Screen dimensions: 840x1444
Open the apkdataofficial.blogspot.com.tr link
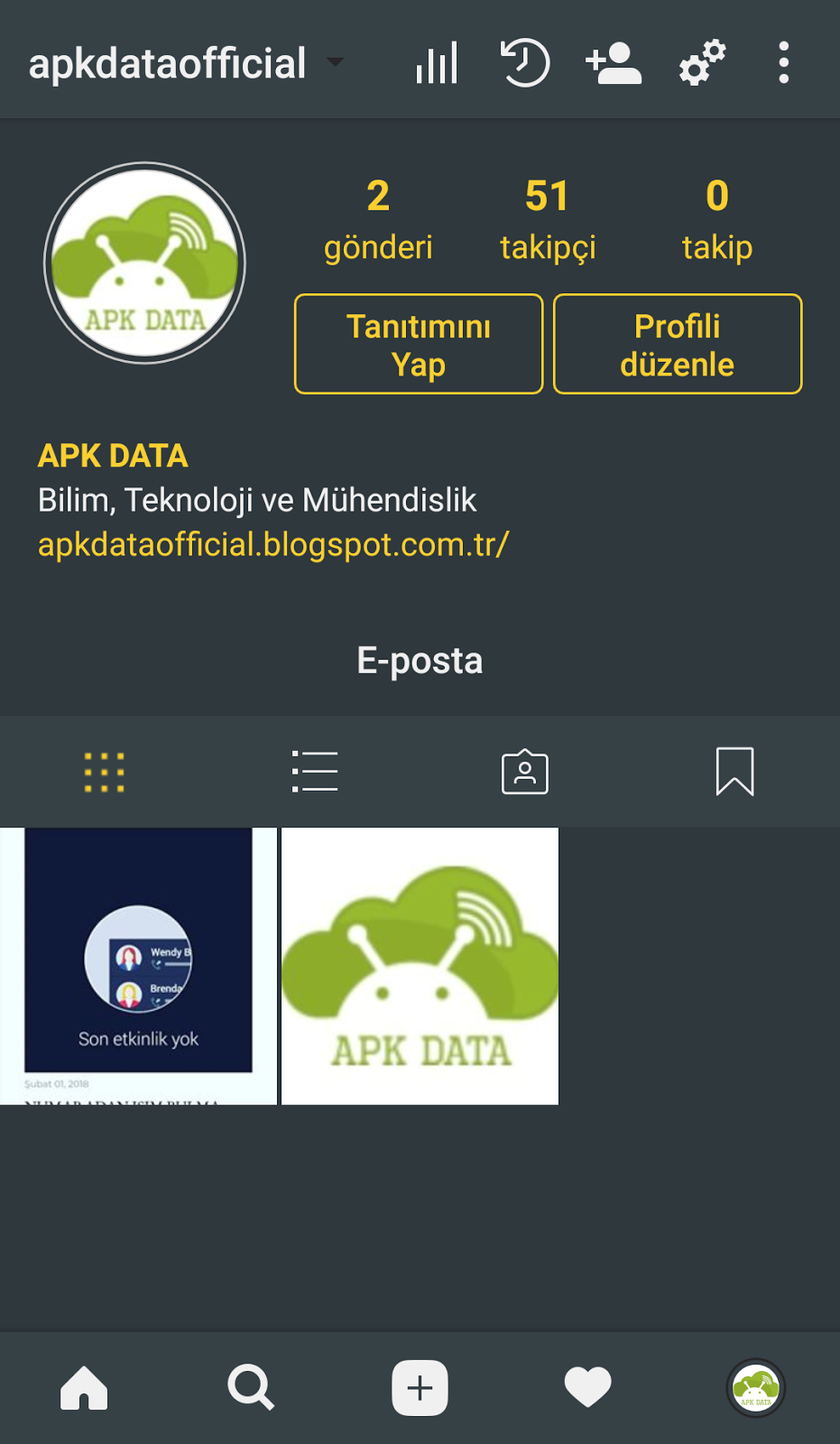pos(273,544)
